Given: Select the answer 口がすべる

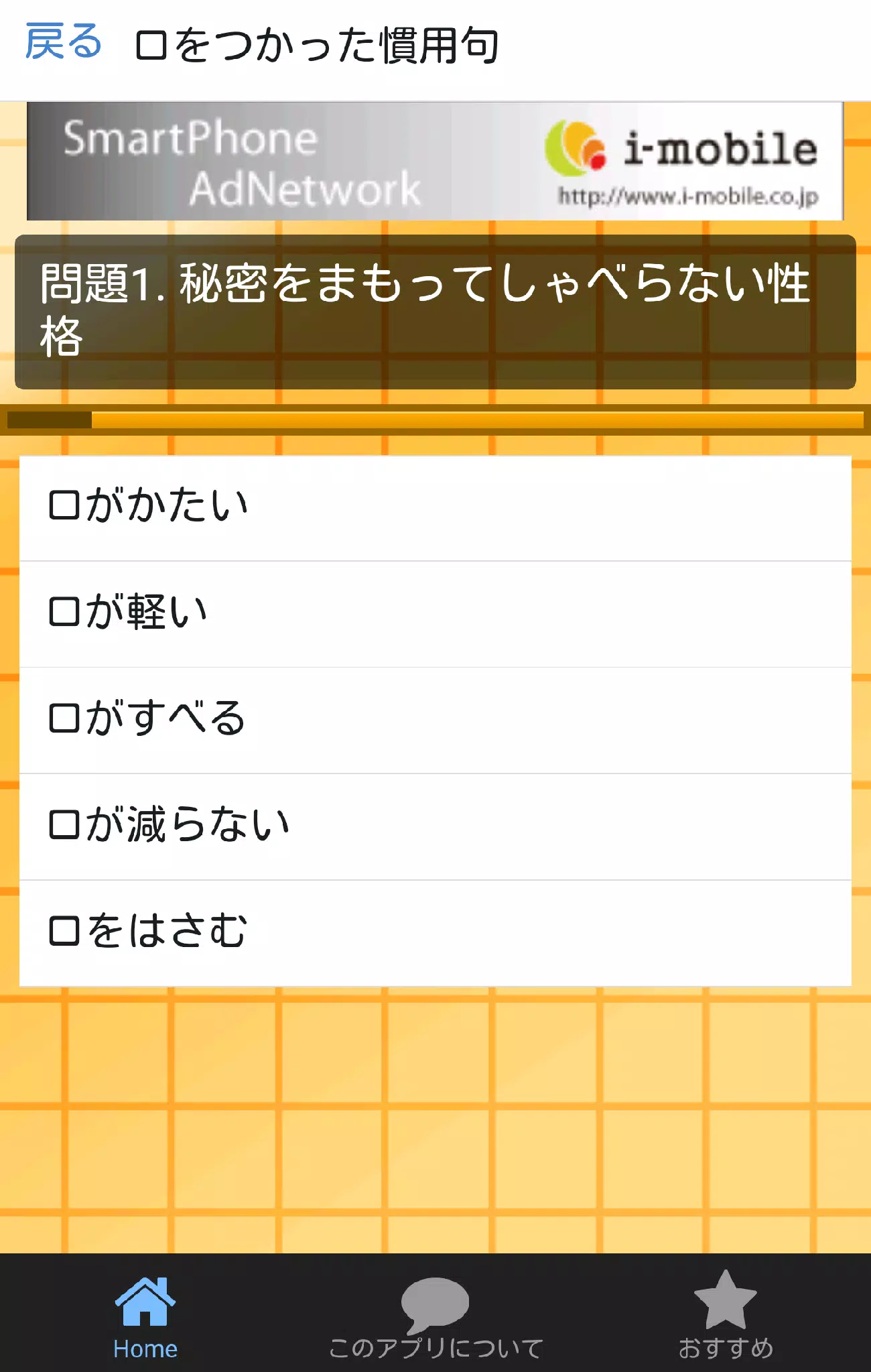Looking at the screenshot, I should (435, 719).
